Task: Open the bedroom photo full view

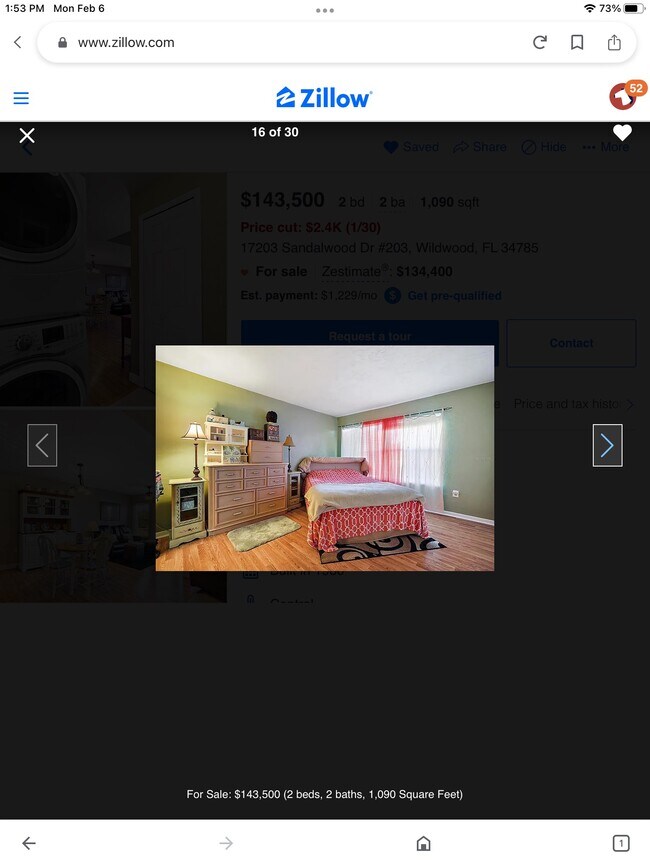Action: click(x=324, y=458)
